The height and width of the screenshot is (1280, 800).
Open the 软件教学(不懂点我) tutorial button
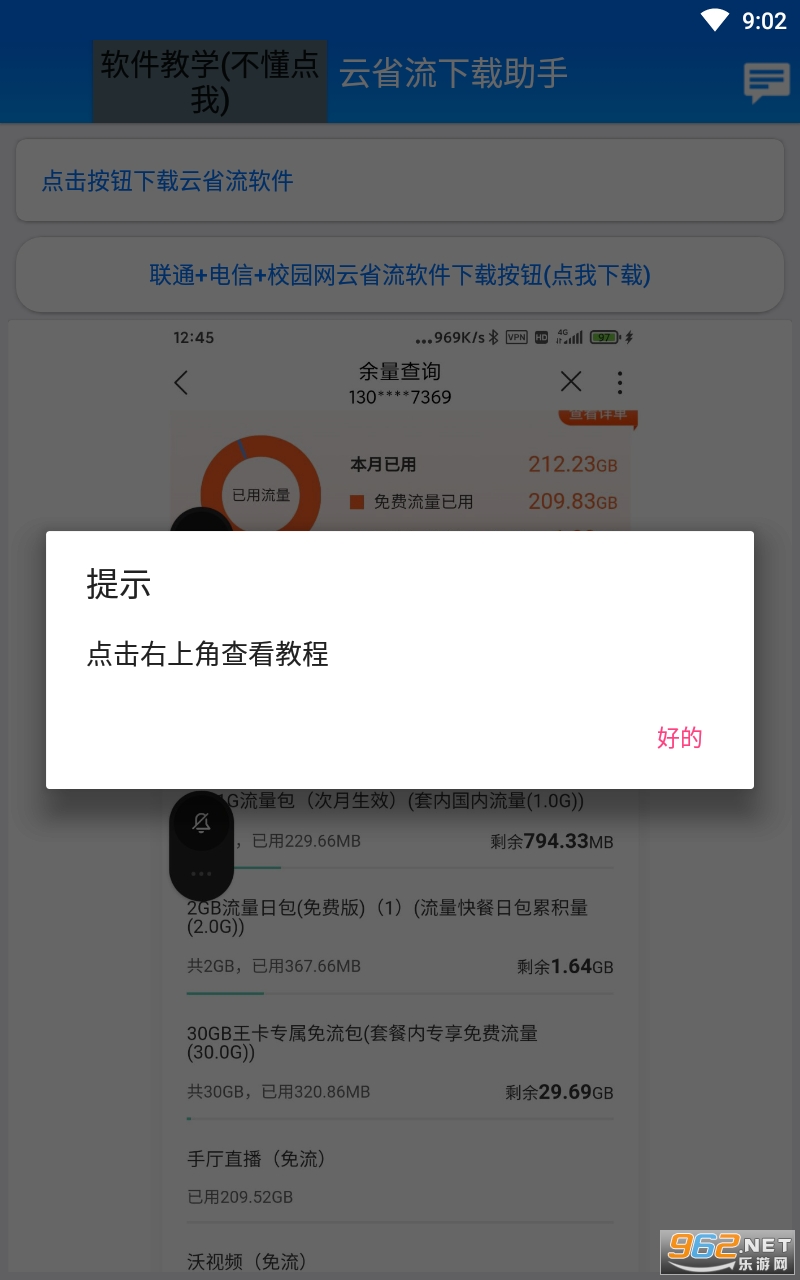click(x=210, y=82)
